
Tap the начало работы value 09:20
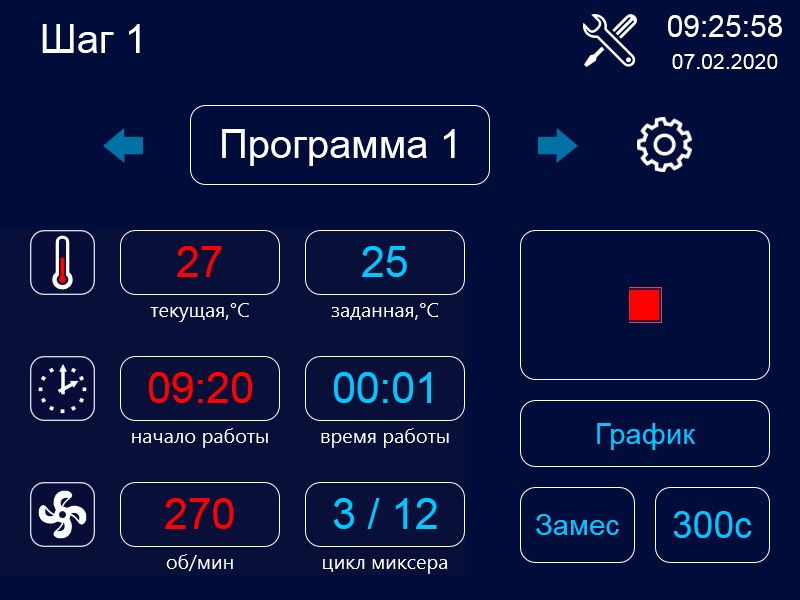pos(199,388)
